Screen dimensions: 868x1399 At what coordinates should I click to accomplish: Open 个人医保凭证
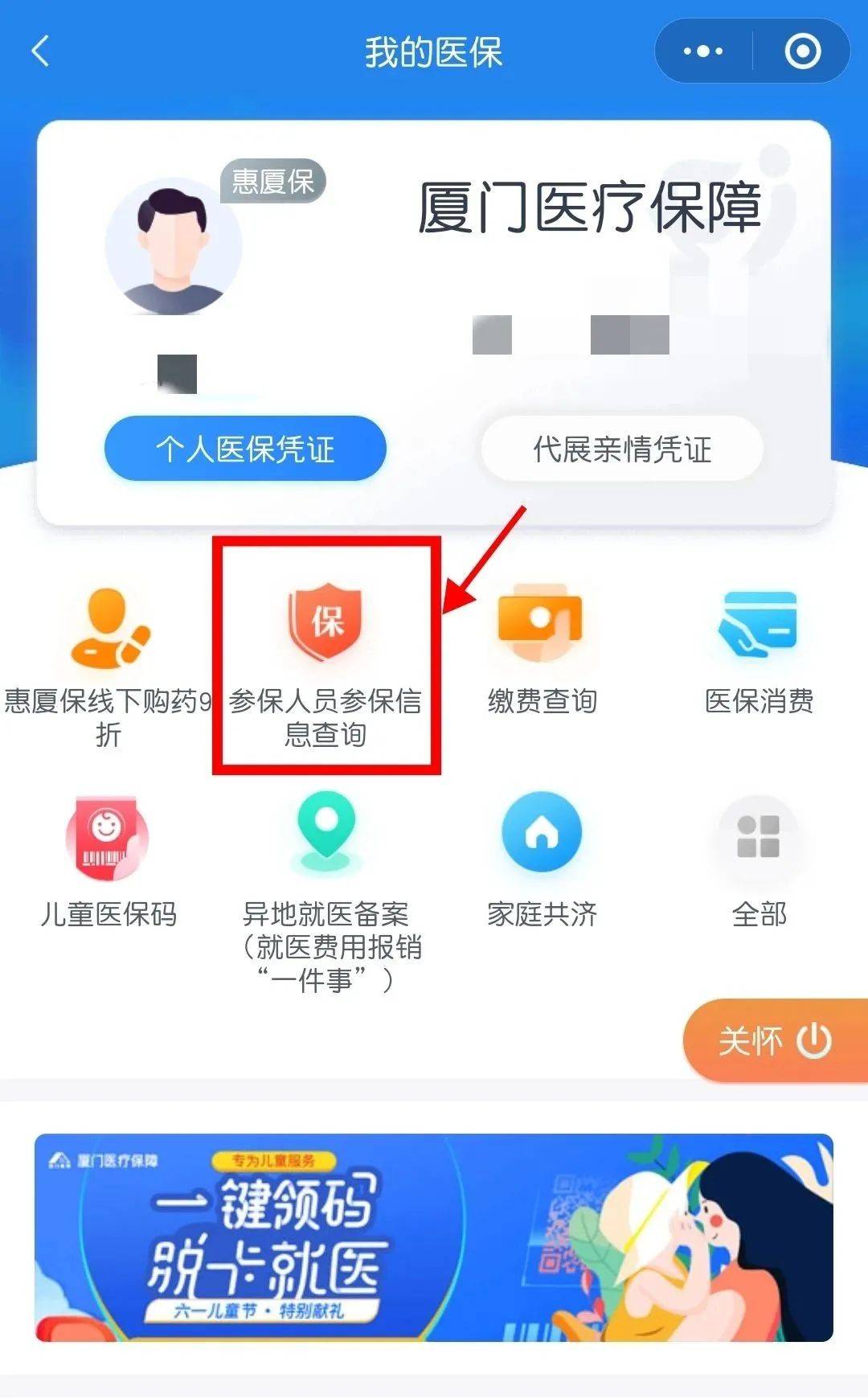pyautogui.click(x=245, y=449)
